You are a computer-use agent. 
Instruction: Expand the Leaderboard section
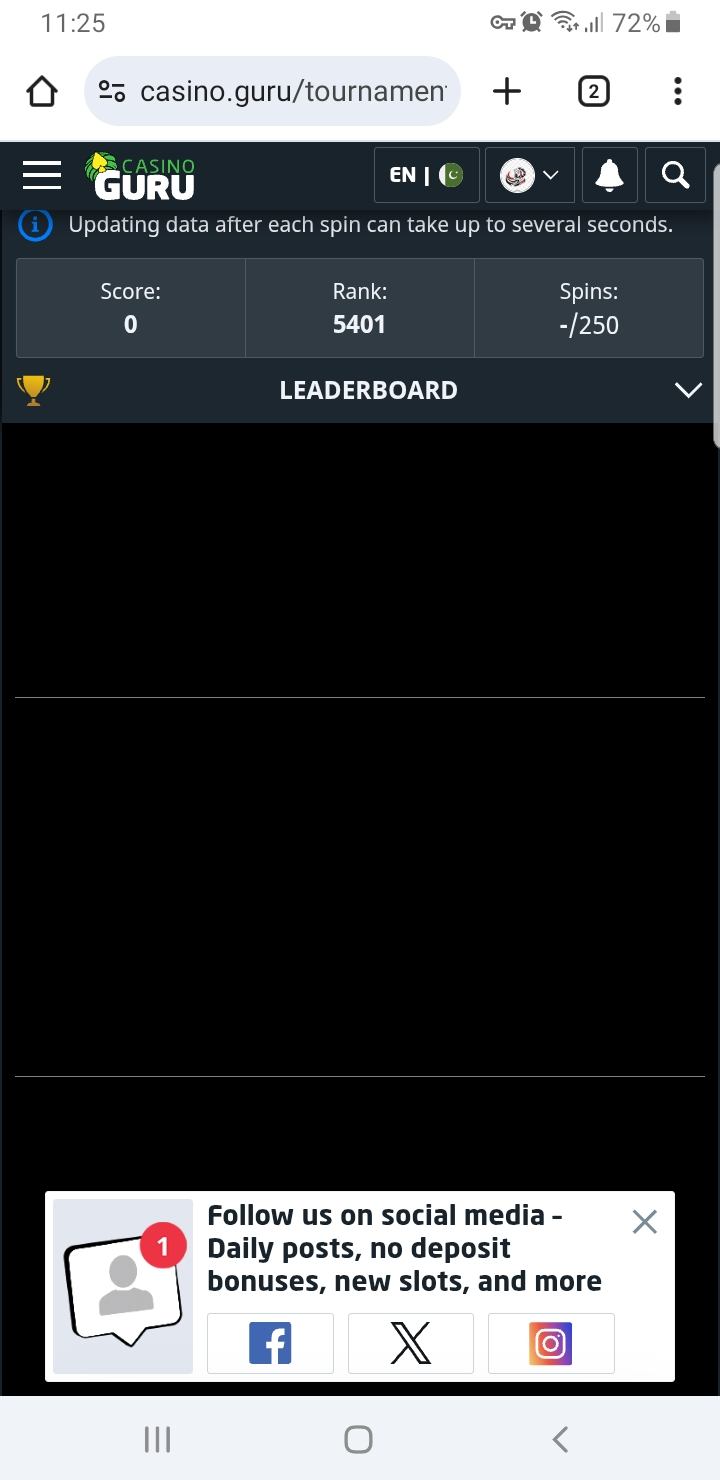[688, 390]
